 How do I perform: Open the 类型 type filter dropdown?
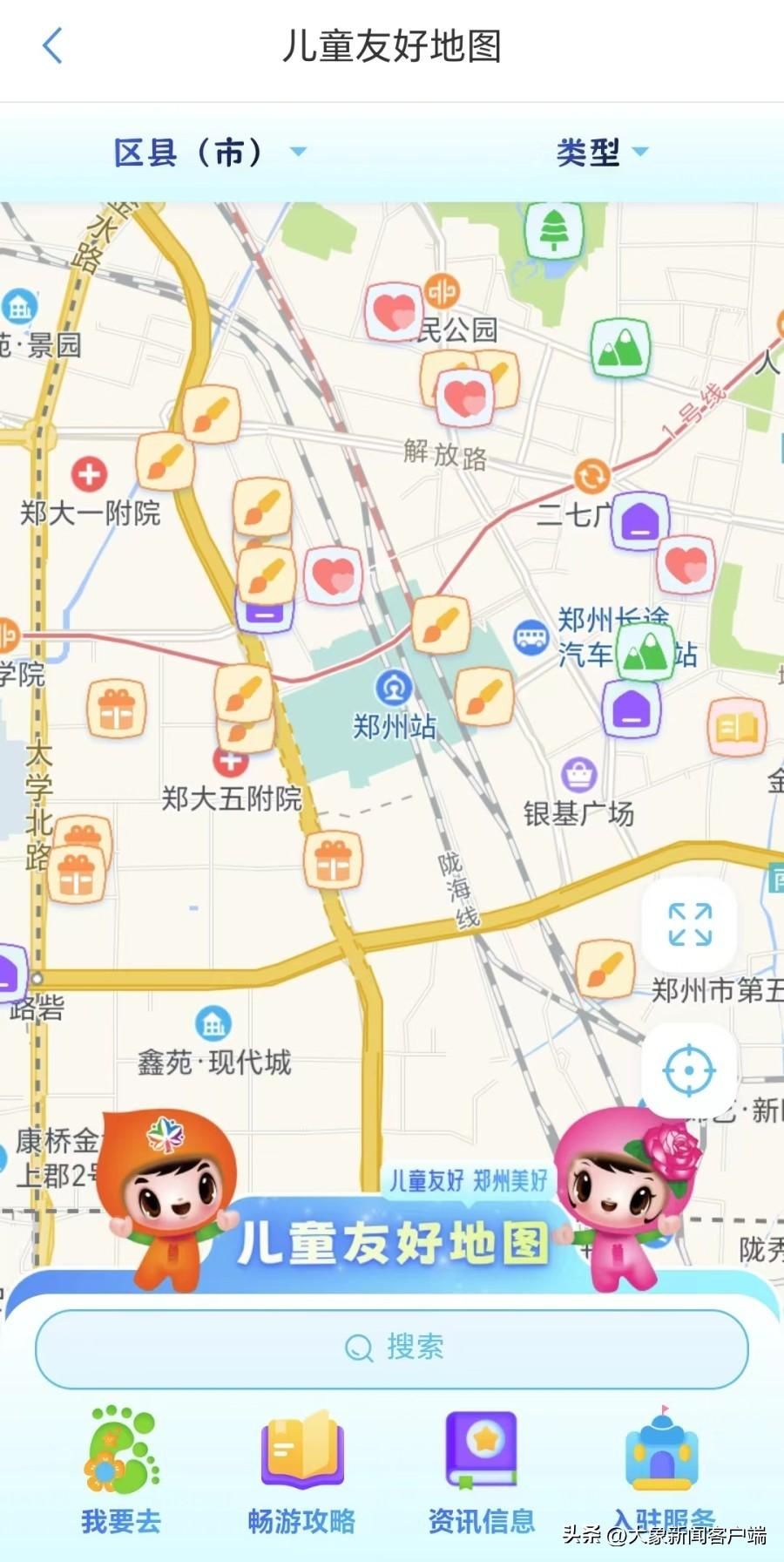(x=602, y=153)
